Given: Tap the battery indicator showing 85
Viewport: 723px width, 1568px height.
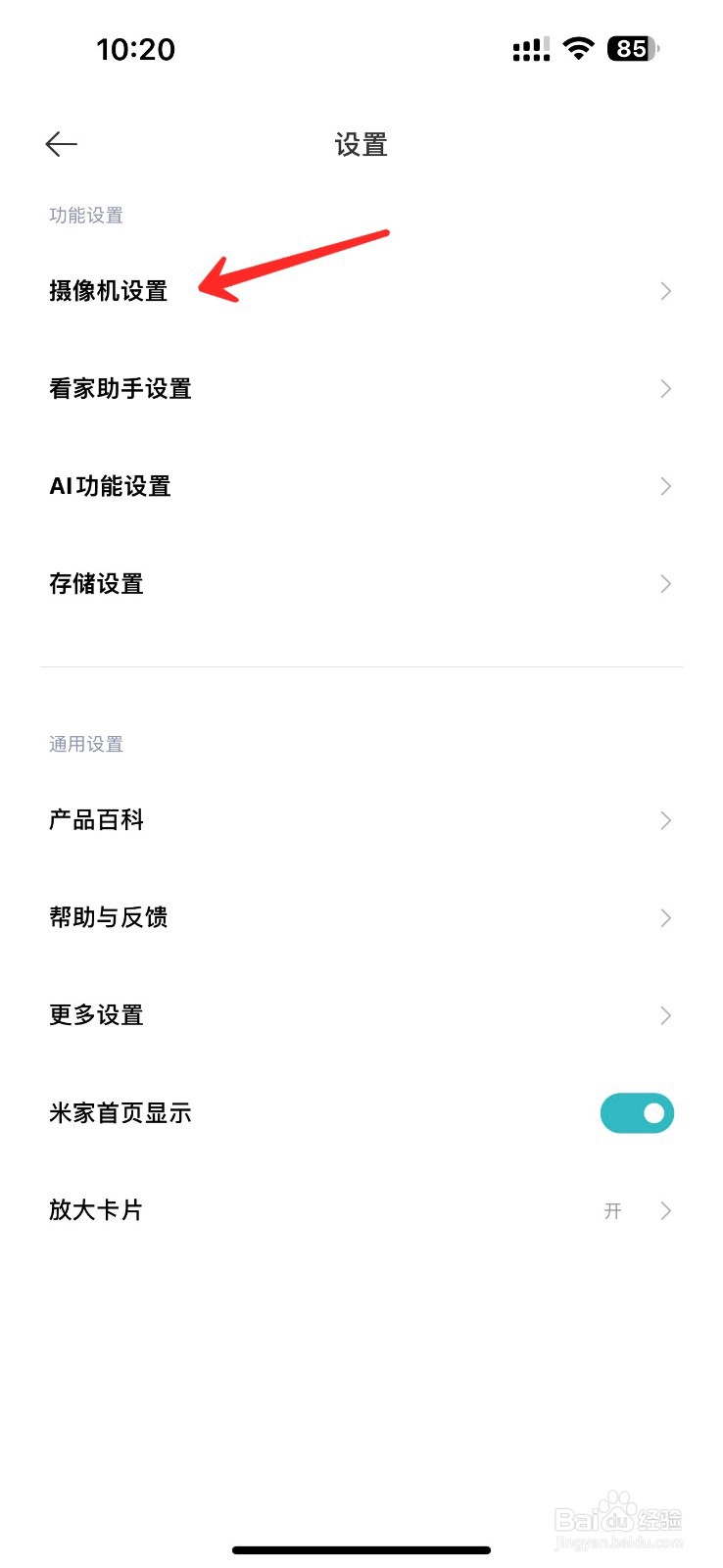Looking at the screenshot, I should tap(632, 49).
